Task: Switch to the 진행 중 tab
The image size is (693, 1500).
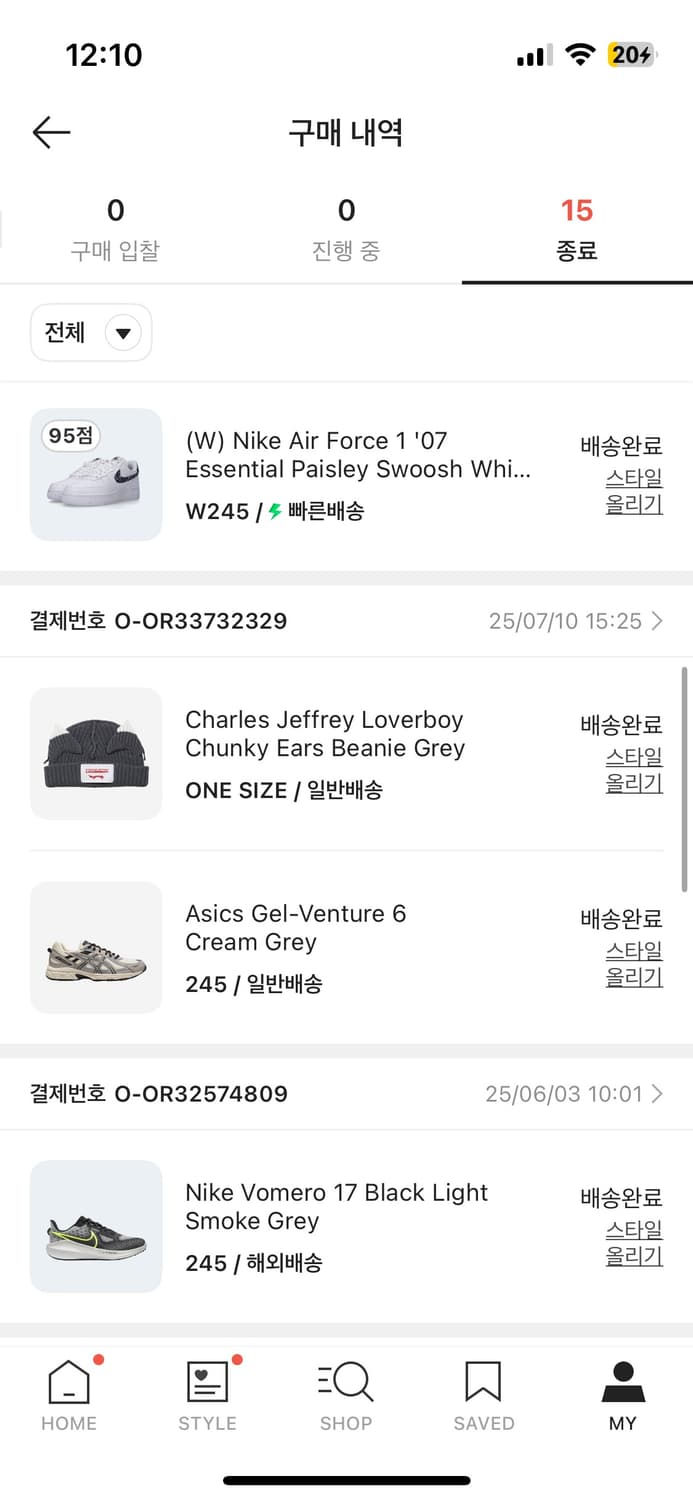Action: click(346, 230)
